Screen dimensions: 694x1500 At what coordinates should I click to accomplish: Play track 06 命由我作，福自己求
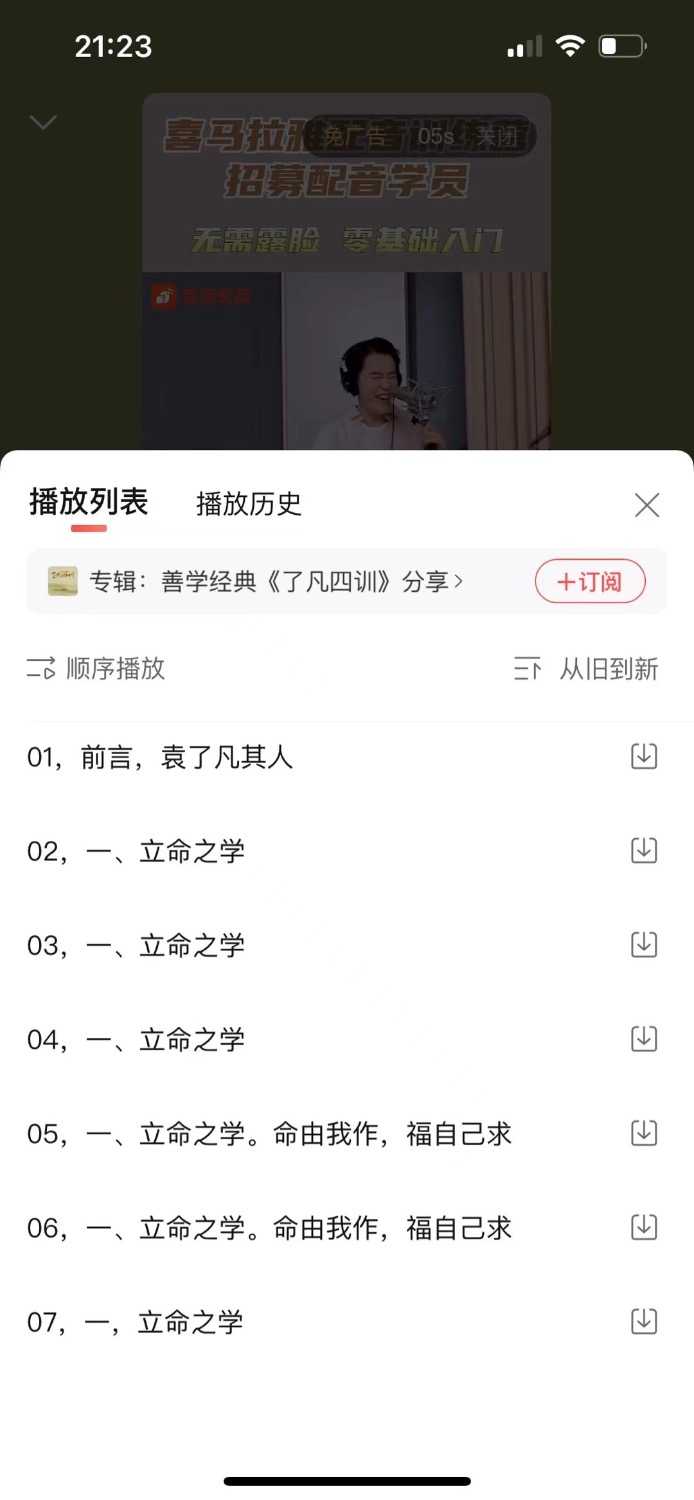(x=269, y=1227)
